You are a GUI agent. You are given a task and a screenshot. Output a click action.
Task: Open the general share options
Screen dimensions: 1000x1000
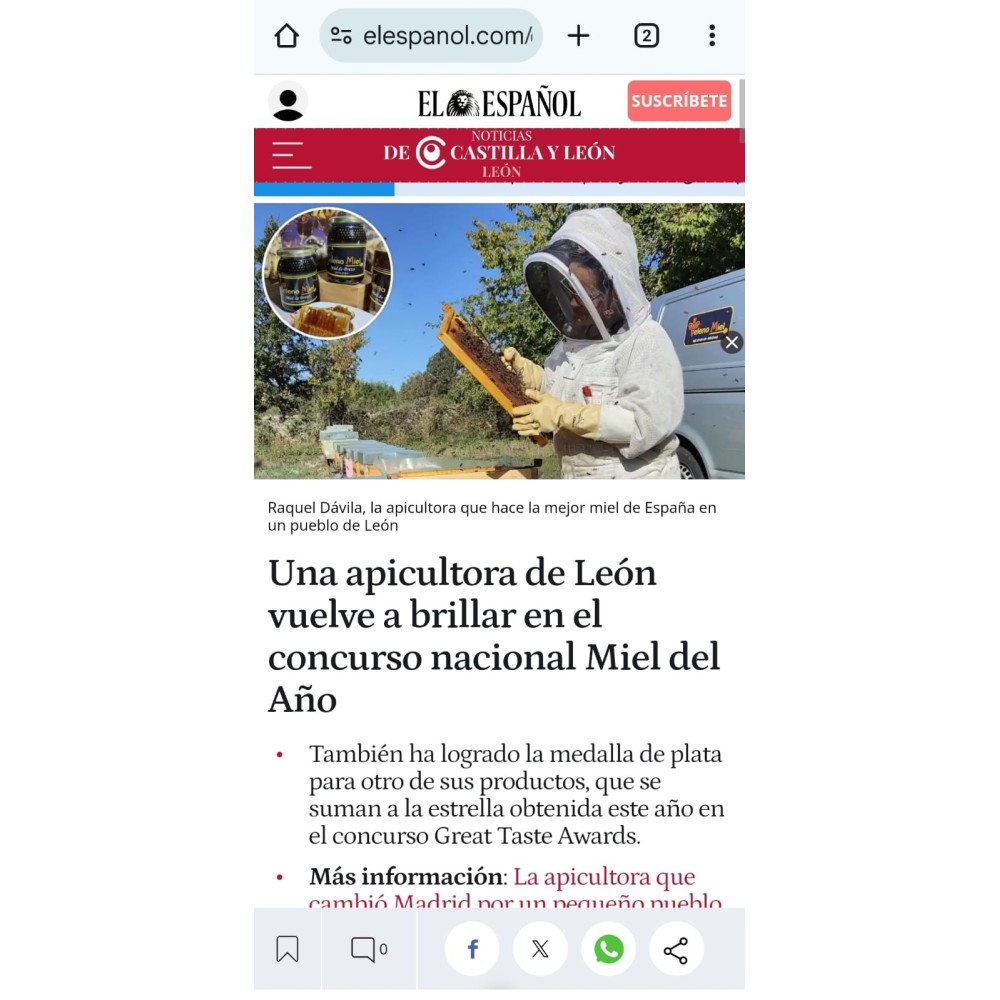[x=676, y=949]
